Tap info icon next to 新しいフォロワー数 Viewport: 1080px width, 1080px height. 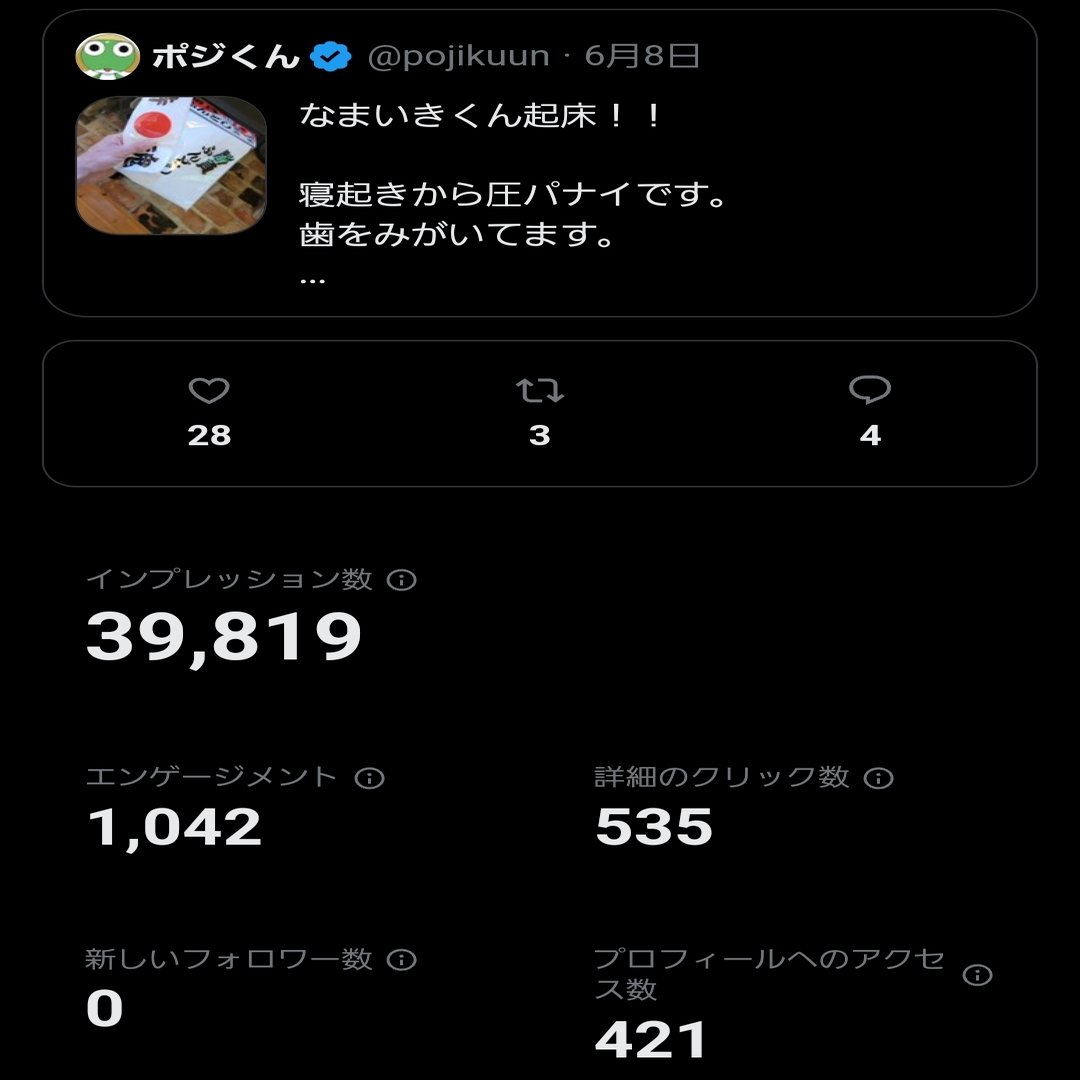coord(402,960)
